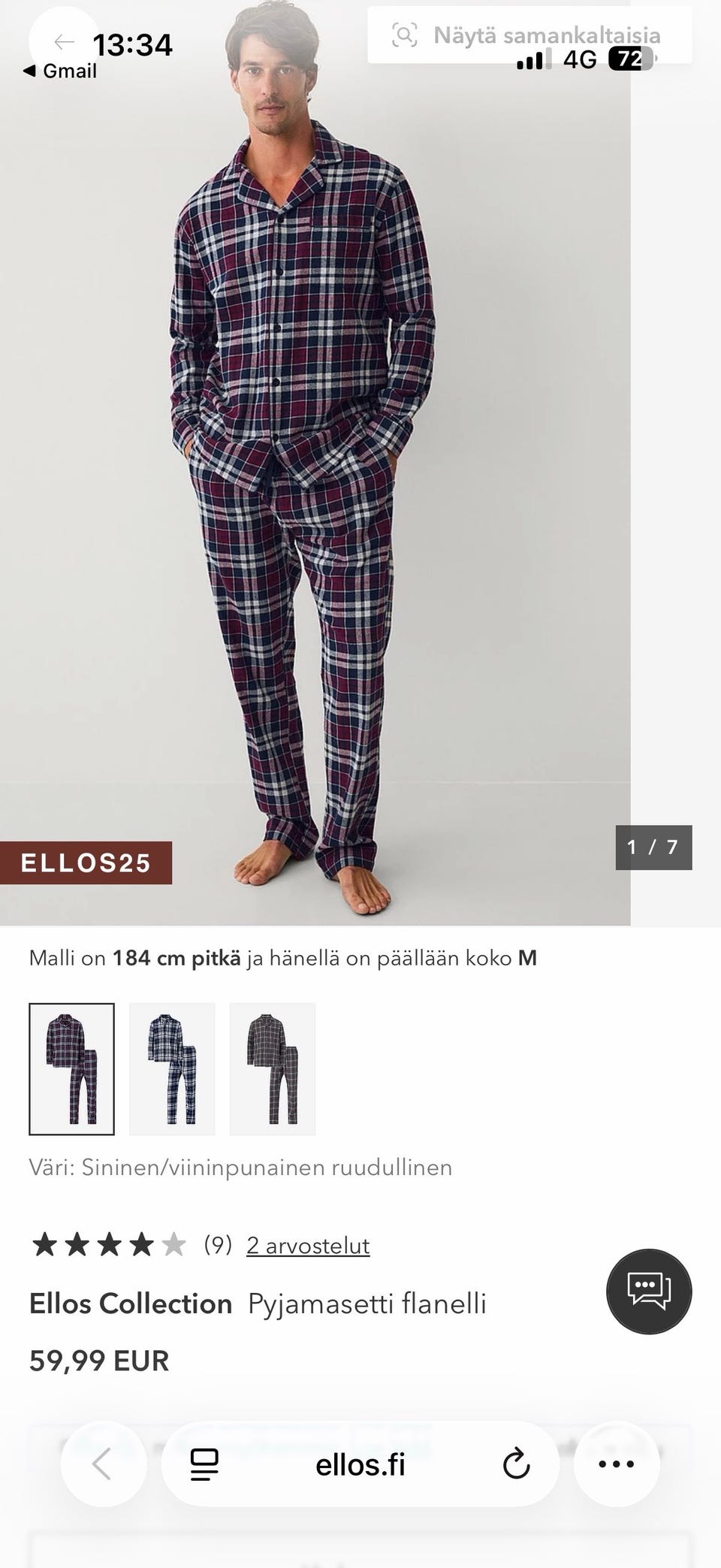This screenshot has height=1568, width=721.
Task: Tap 'Näytä samankaltaisia' to see similar items
Action: point(529,35)
